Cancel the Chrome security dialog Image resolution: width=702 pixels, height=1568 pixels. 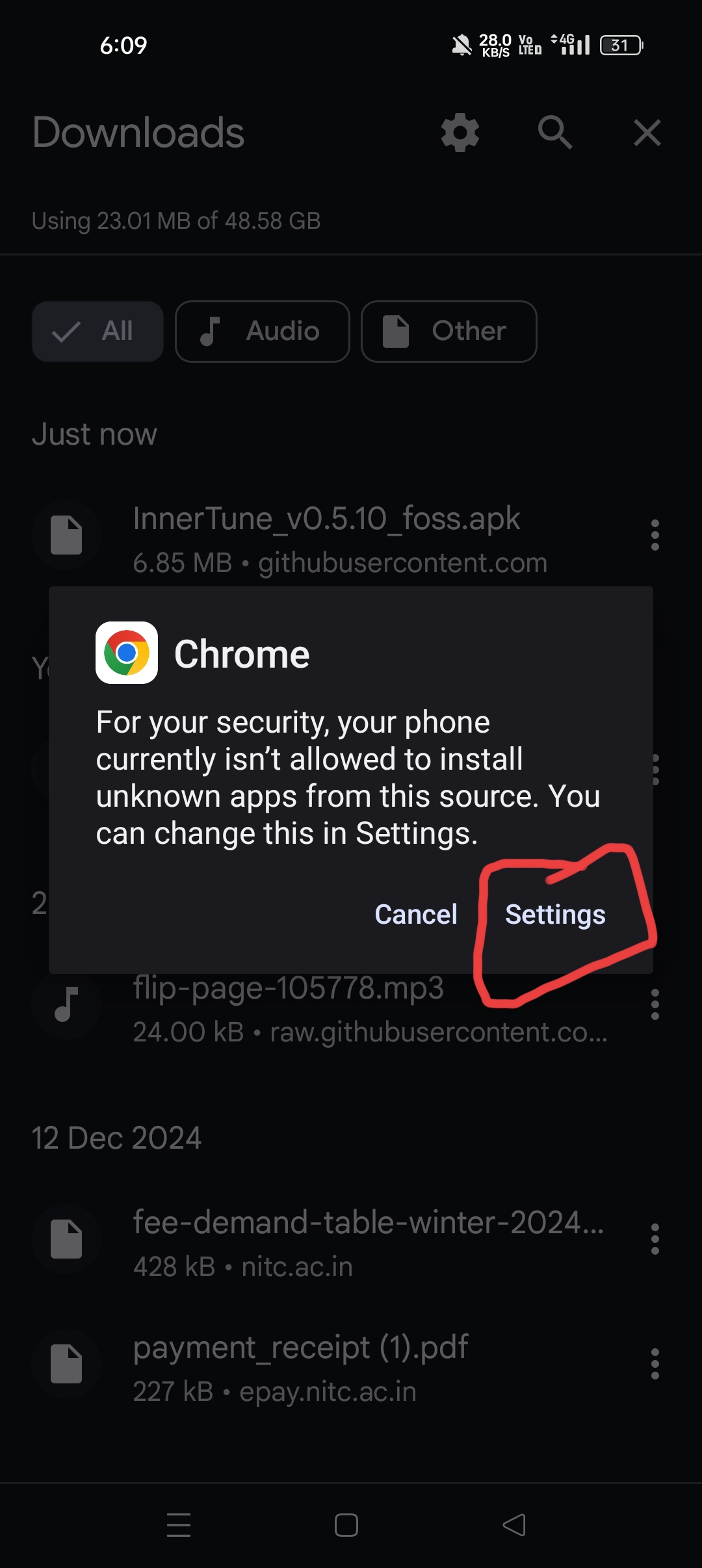(x=416, y=915)
